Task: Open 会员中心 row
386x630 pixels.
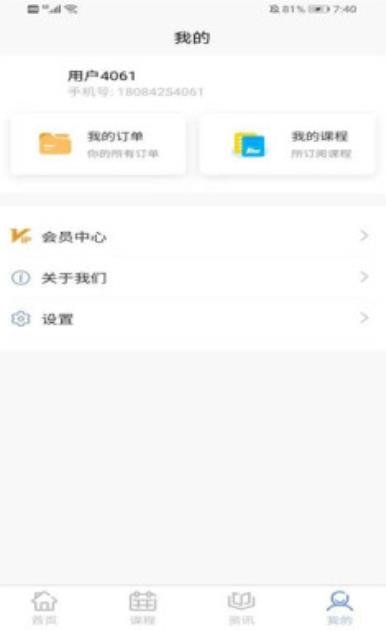Action: click(193, 236)
